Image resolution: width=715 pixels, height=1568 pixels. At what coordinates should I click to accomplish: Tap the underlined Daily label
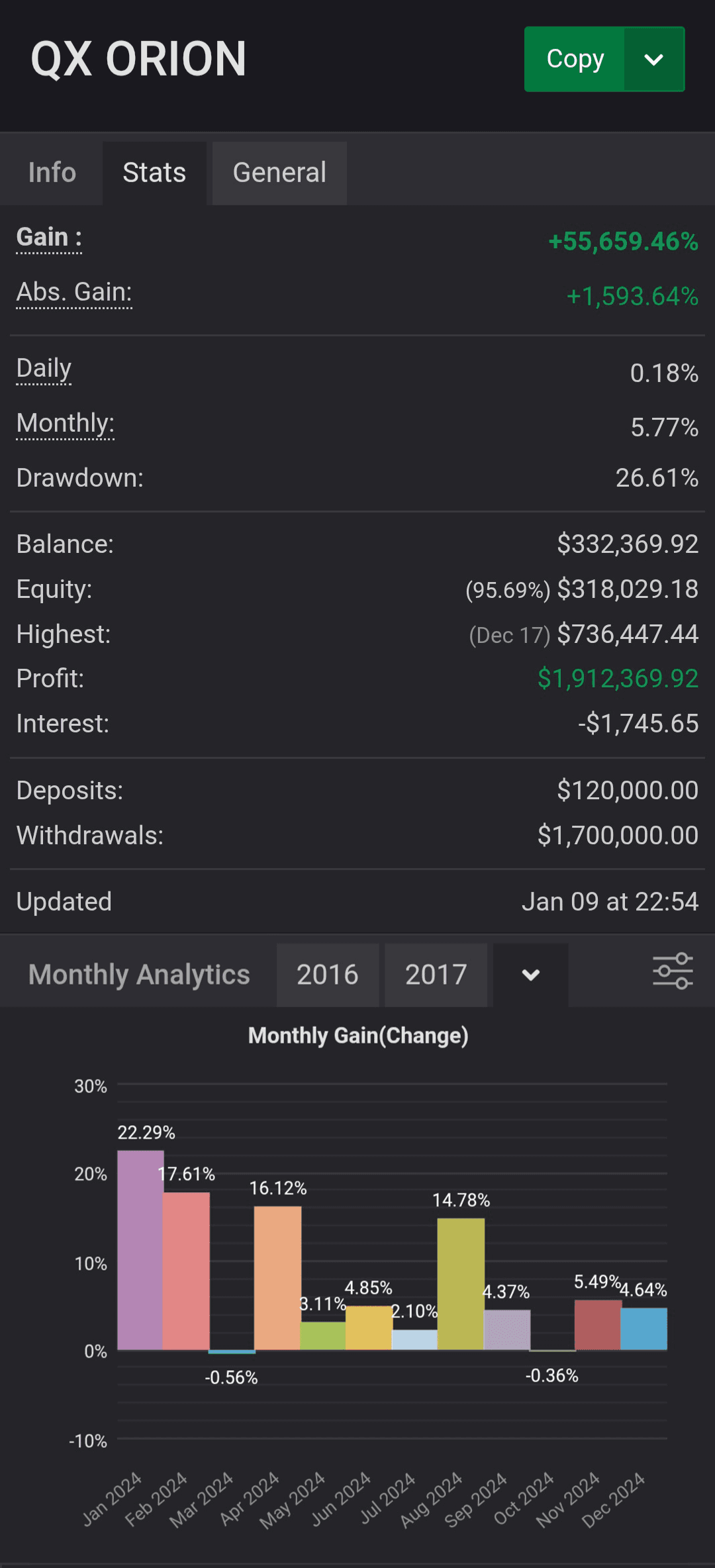[44, 369]
